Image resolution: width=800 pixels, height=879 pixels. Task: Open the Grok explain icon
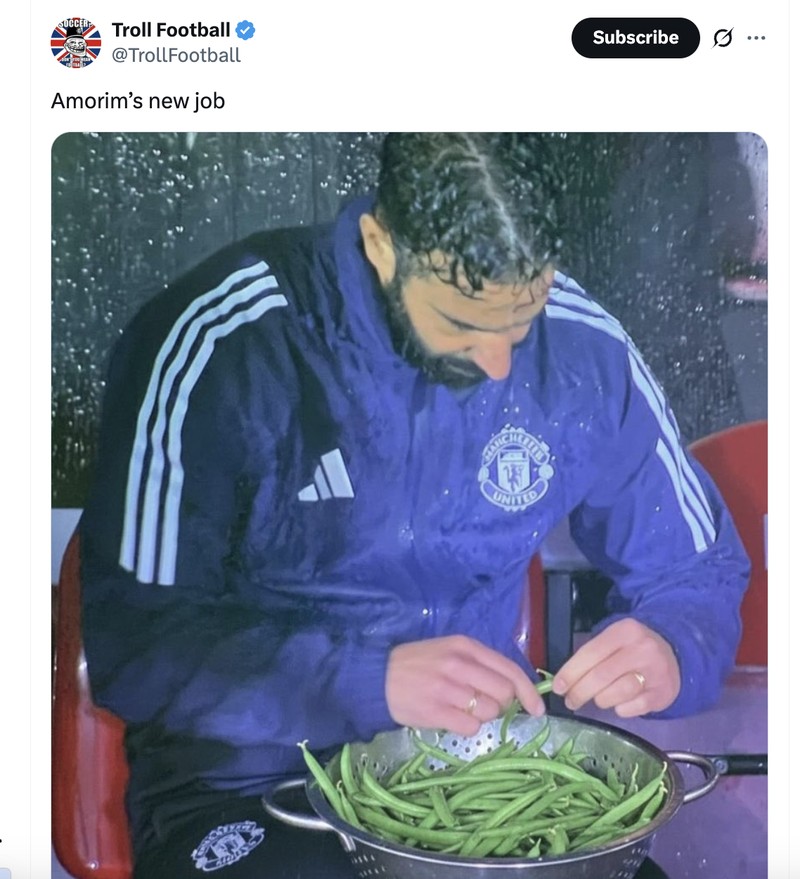[722, 38]
